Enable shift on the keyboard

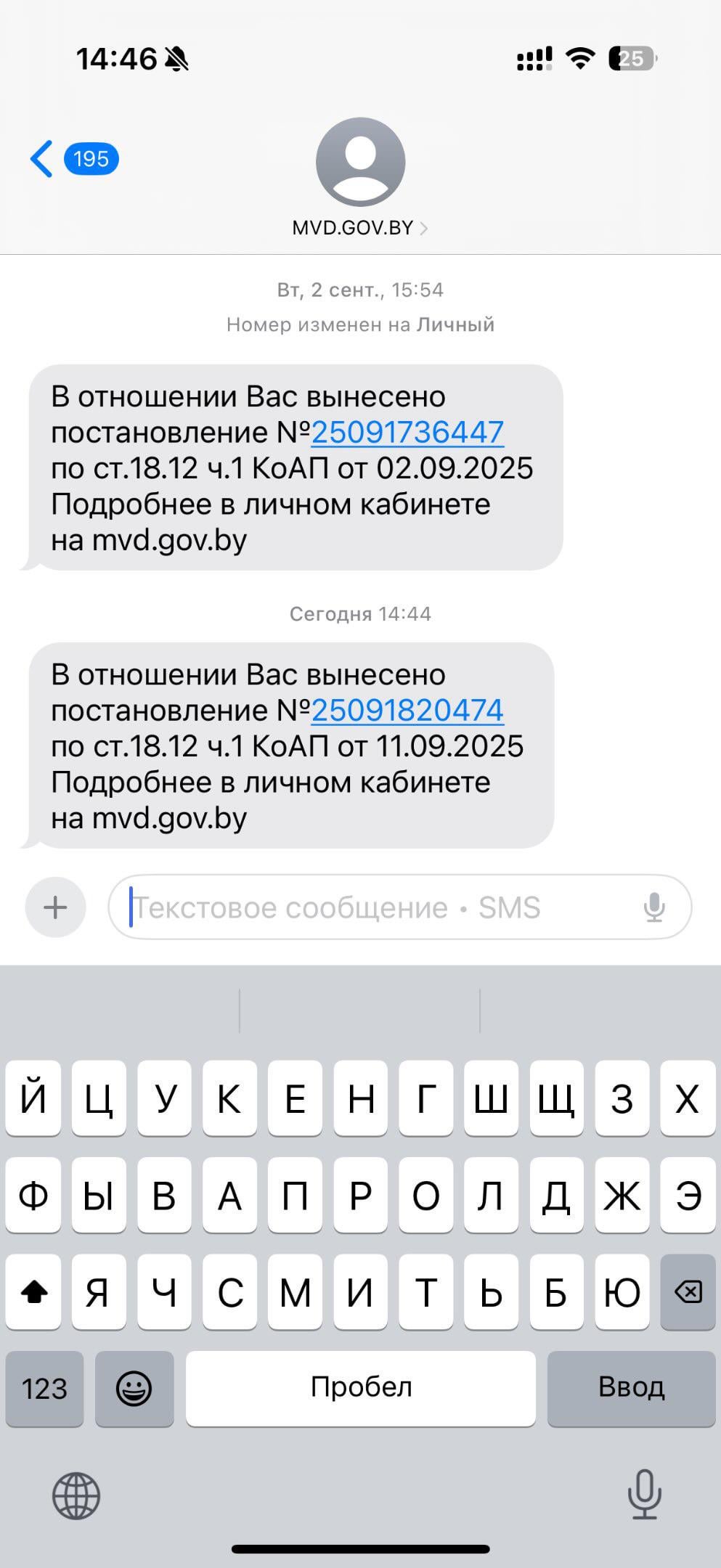click(33, 1292)
